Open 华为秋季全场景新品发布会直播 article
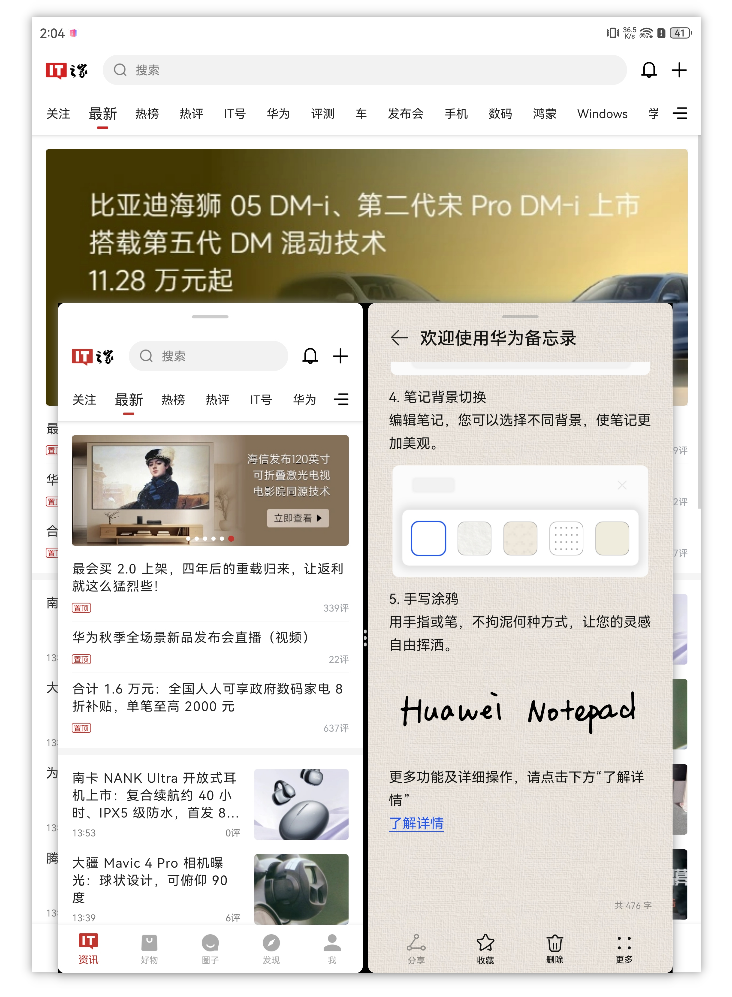The width and height of the screenshot is (732, 997). 191,637
